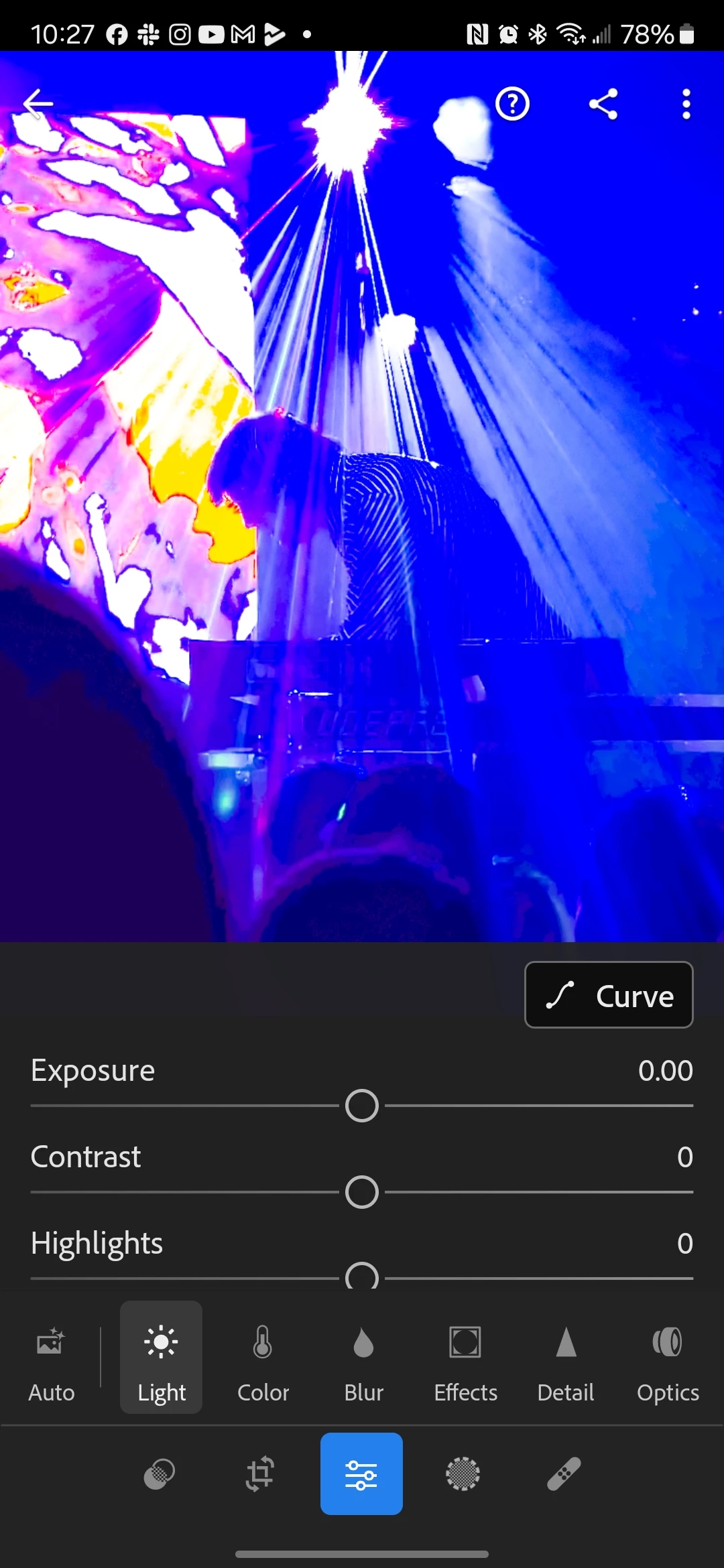Viewport: 724px width, 1568px height.
Task: Apply Auto adjustments
Action: click(x=51, y=1358)
